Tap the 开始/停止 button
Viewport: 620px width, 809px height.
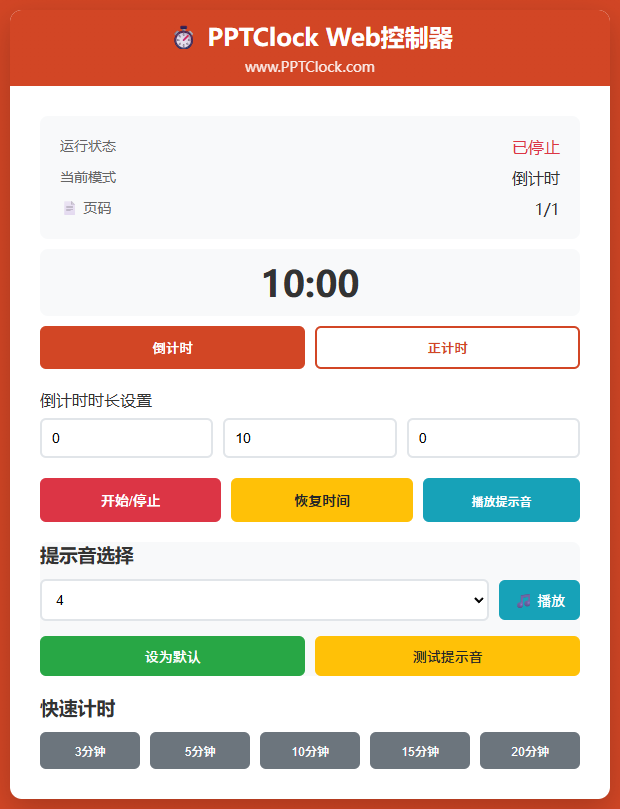coord(130,500)
